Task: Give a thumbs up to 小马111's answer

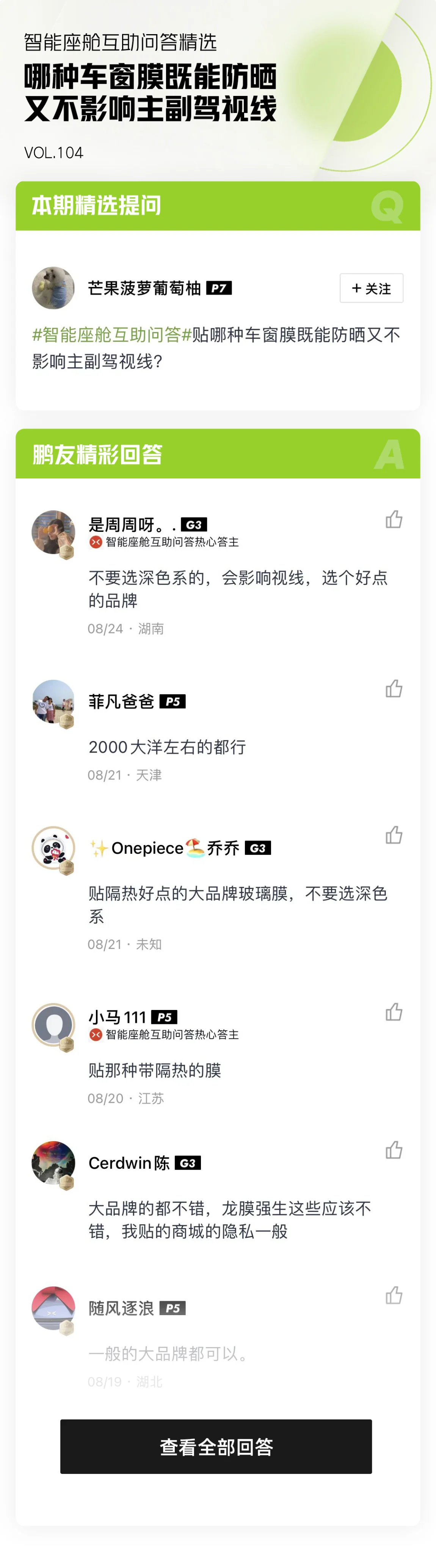Action: pyautogui.click(x=394, y=1011)
